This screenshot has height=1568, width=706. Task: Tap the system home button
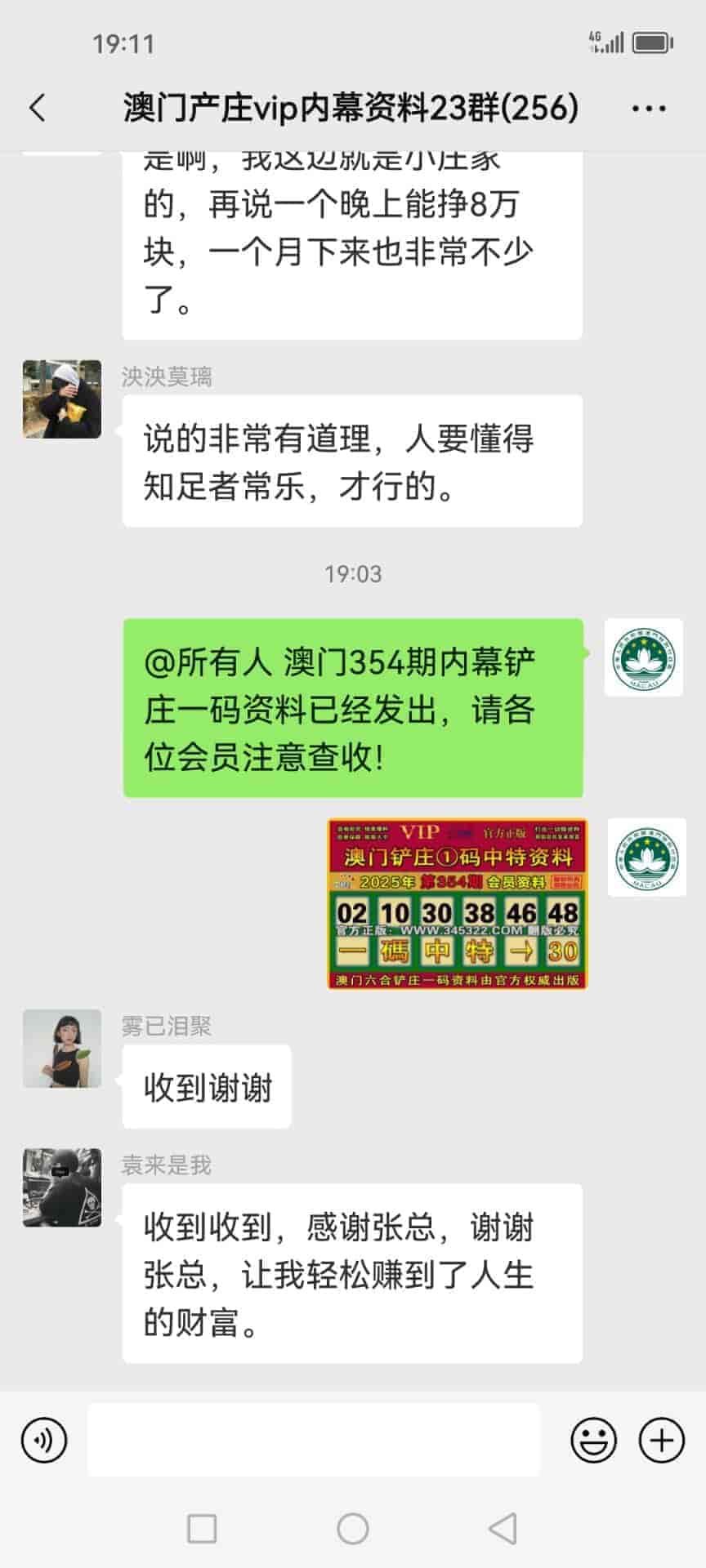[353, 1528]
